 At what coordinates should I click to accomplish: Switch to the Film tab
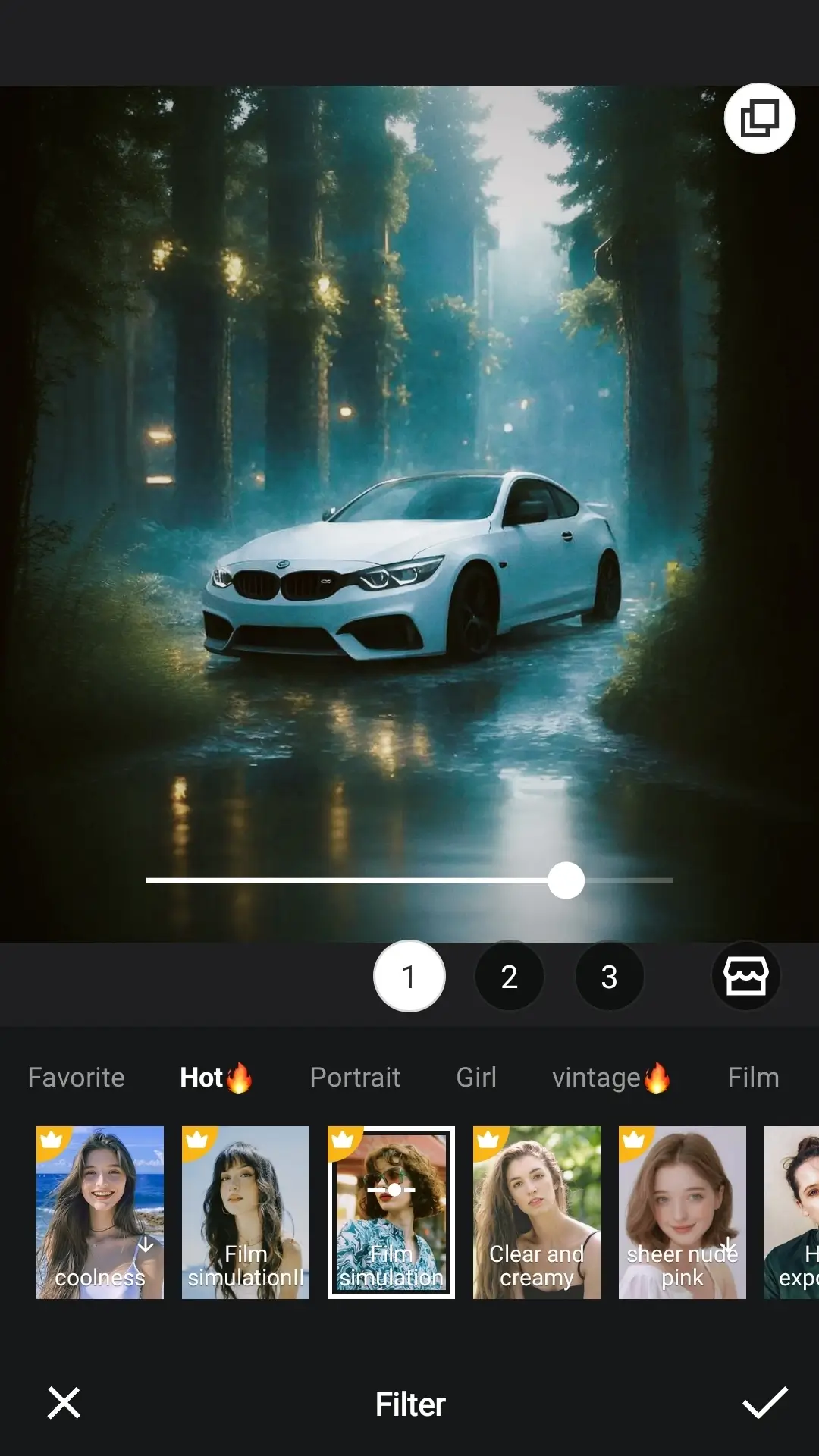coord(753,1077)
